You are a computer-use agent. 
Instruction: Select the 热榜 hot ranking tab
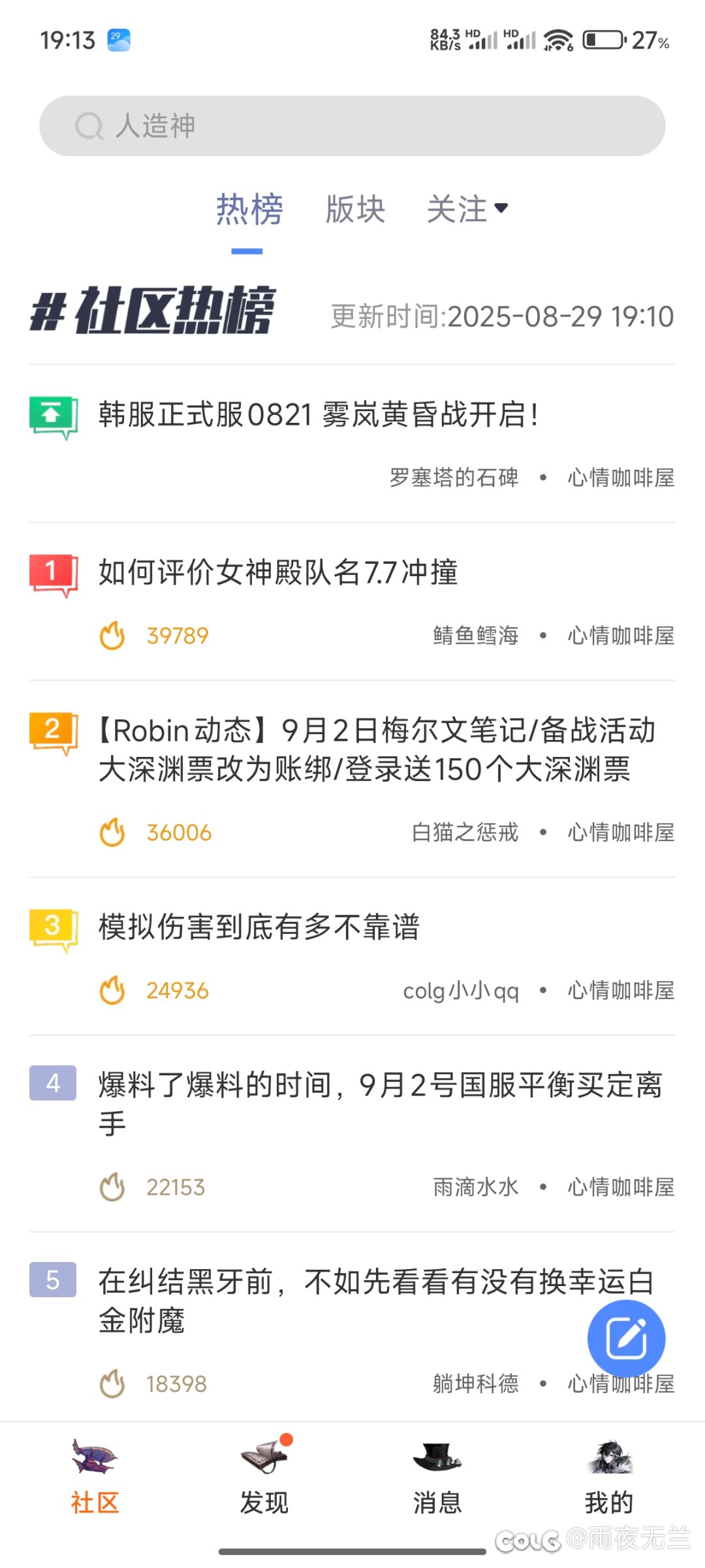[248, 210]
